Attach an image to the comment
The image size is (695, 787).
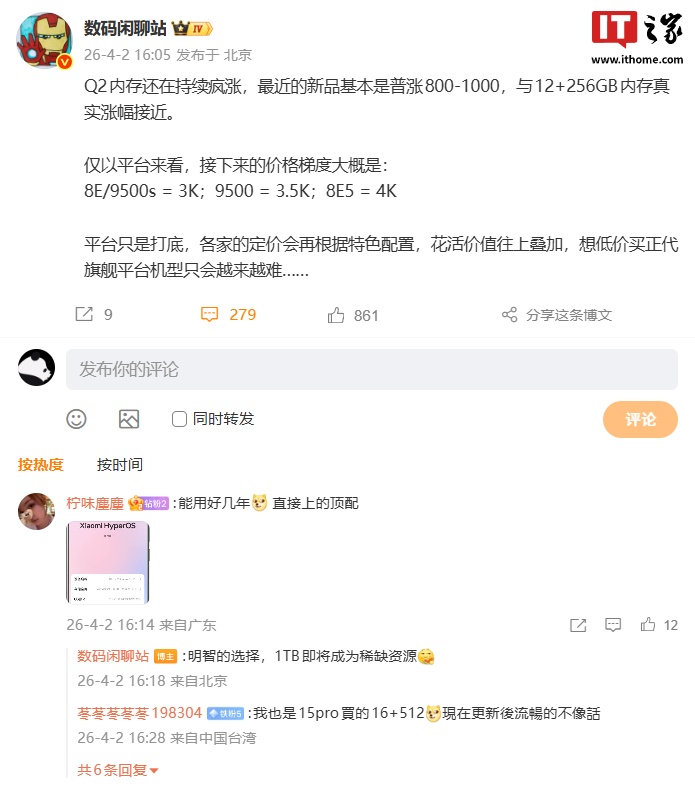tap(129, 419)
